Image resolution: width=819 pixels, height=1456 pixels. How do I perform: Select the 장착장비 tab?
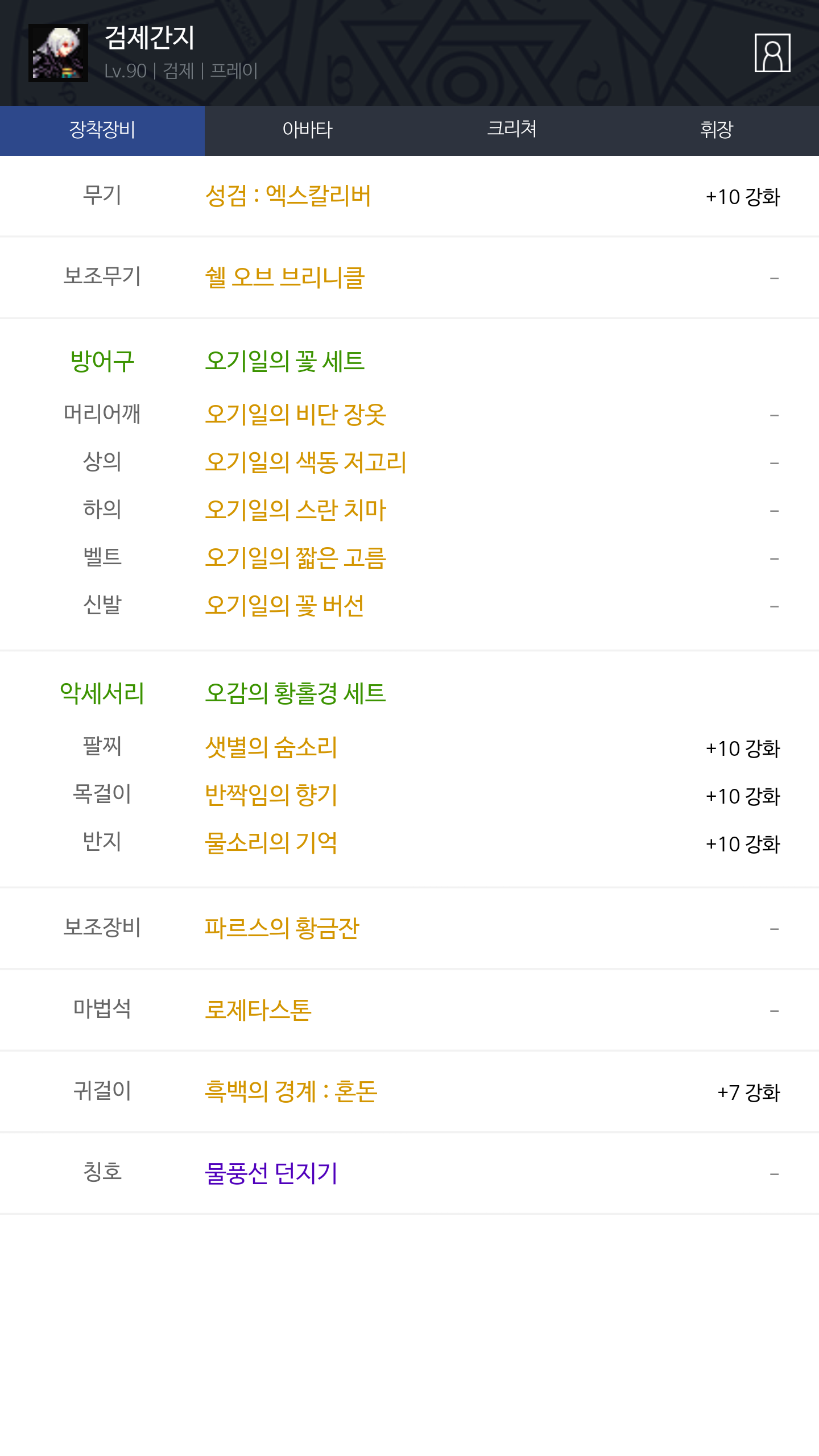click(x=102, y=130)
